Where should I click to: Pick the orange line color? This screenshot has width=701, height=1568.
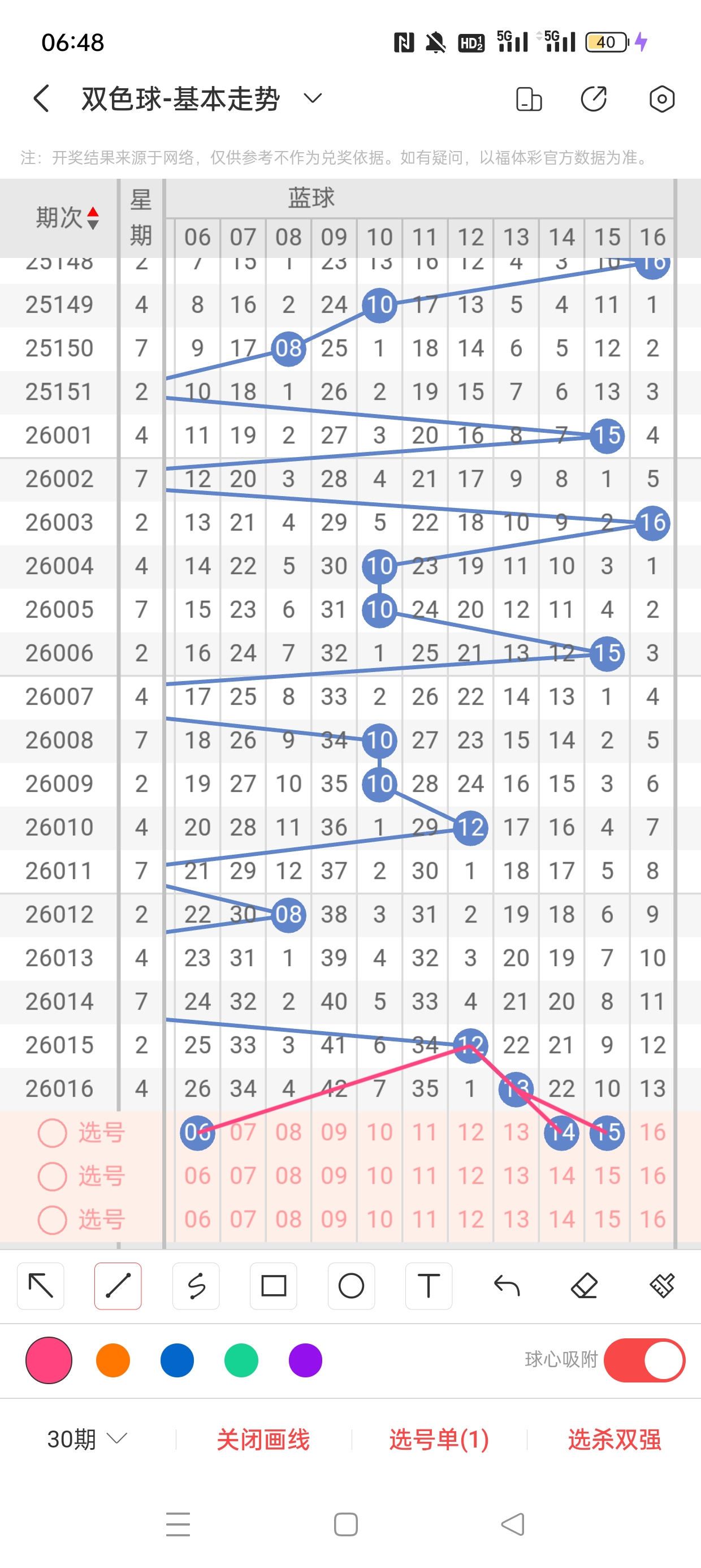click(113, 1360)
